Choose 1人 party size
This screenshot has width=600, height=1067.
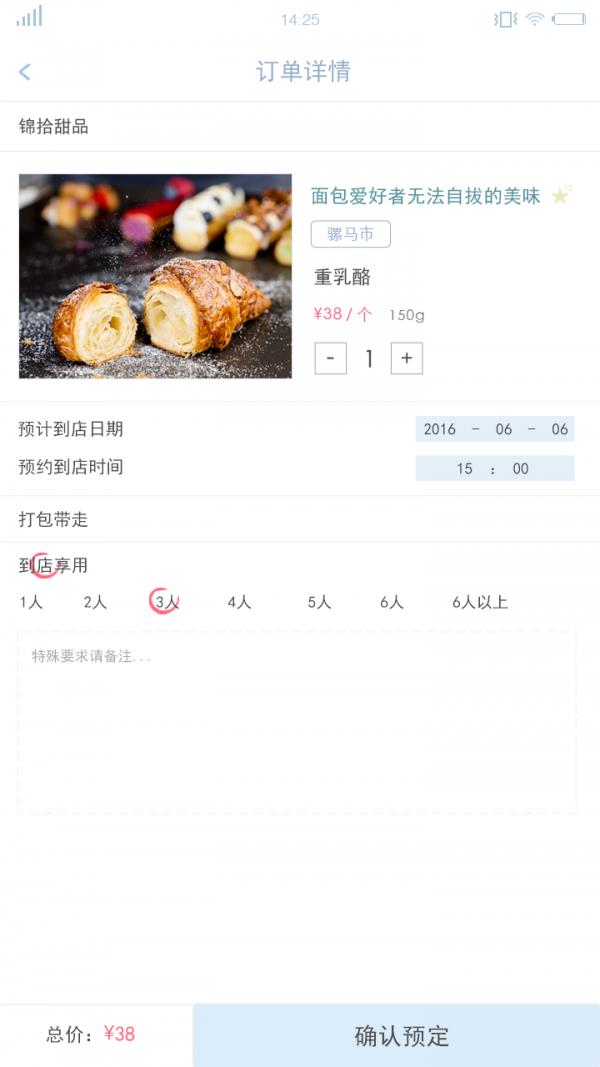point(31,602)
